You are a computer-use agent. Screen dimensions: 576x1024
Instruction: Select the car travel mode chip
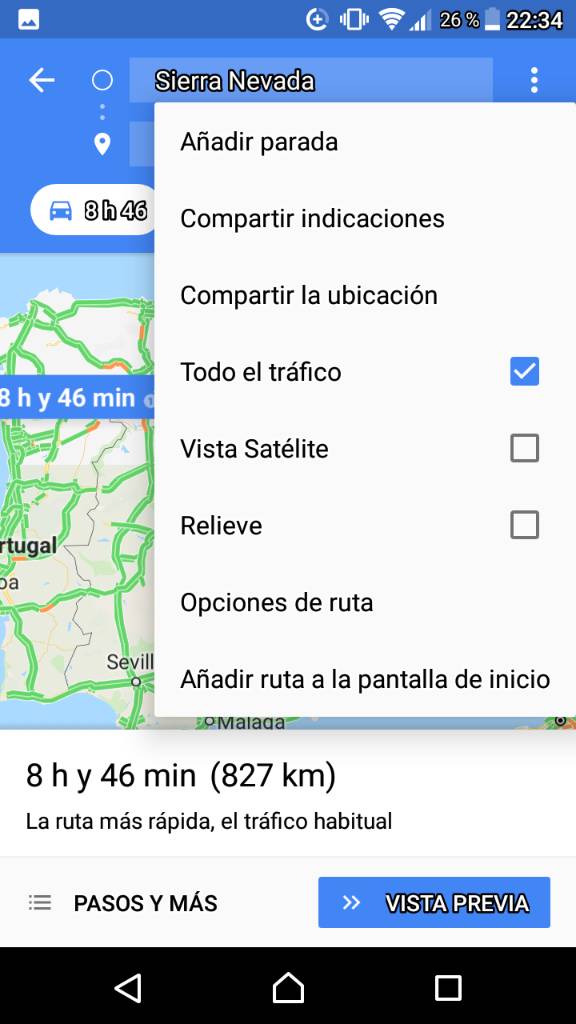(x=95, y=210)
